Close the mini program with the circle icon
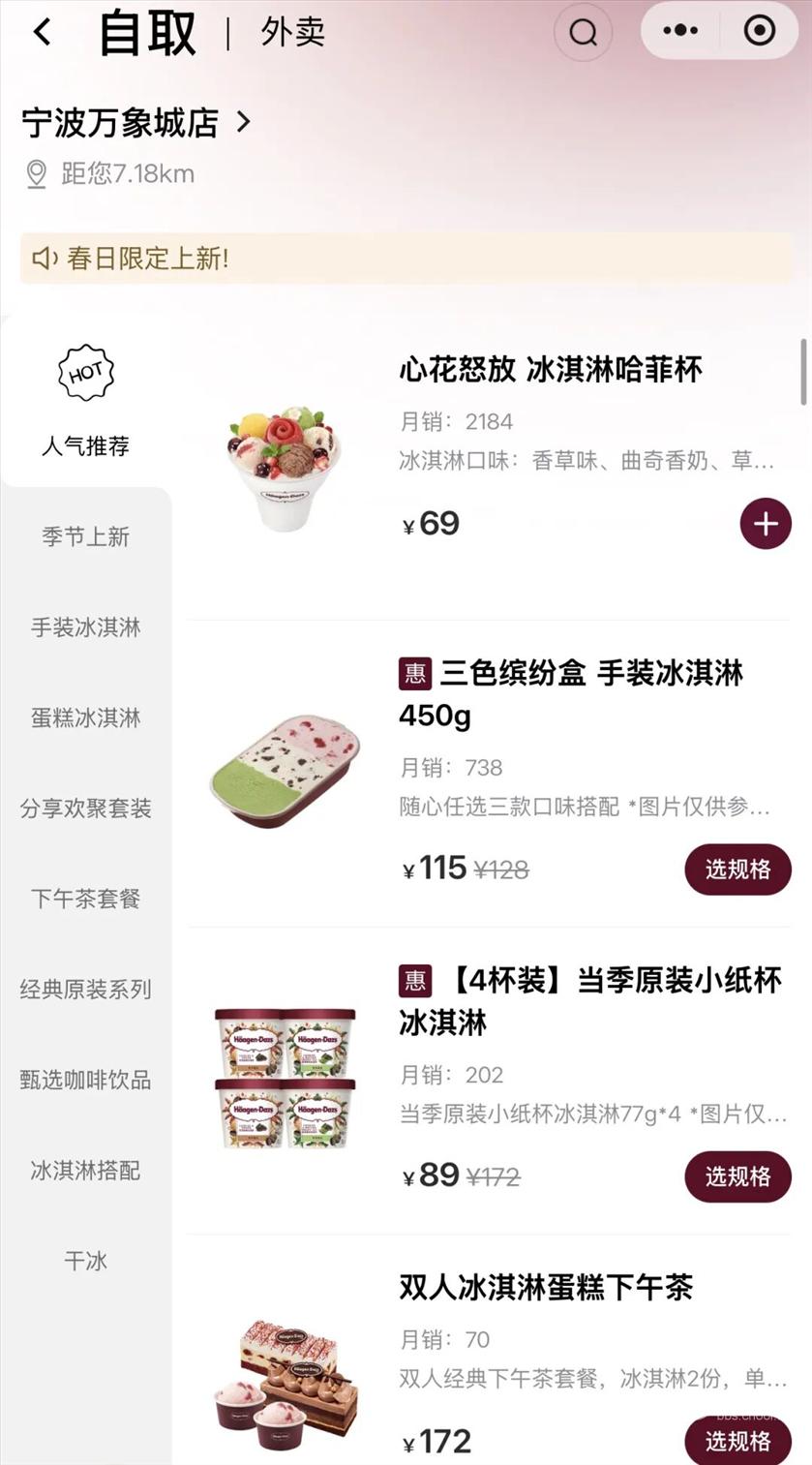The width and height of the screenshot is (812, 1465). (759, 31)
